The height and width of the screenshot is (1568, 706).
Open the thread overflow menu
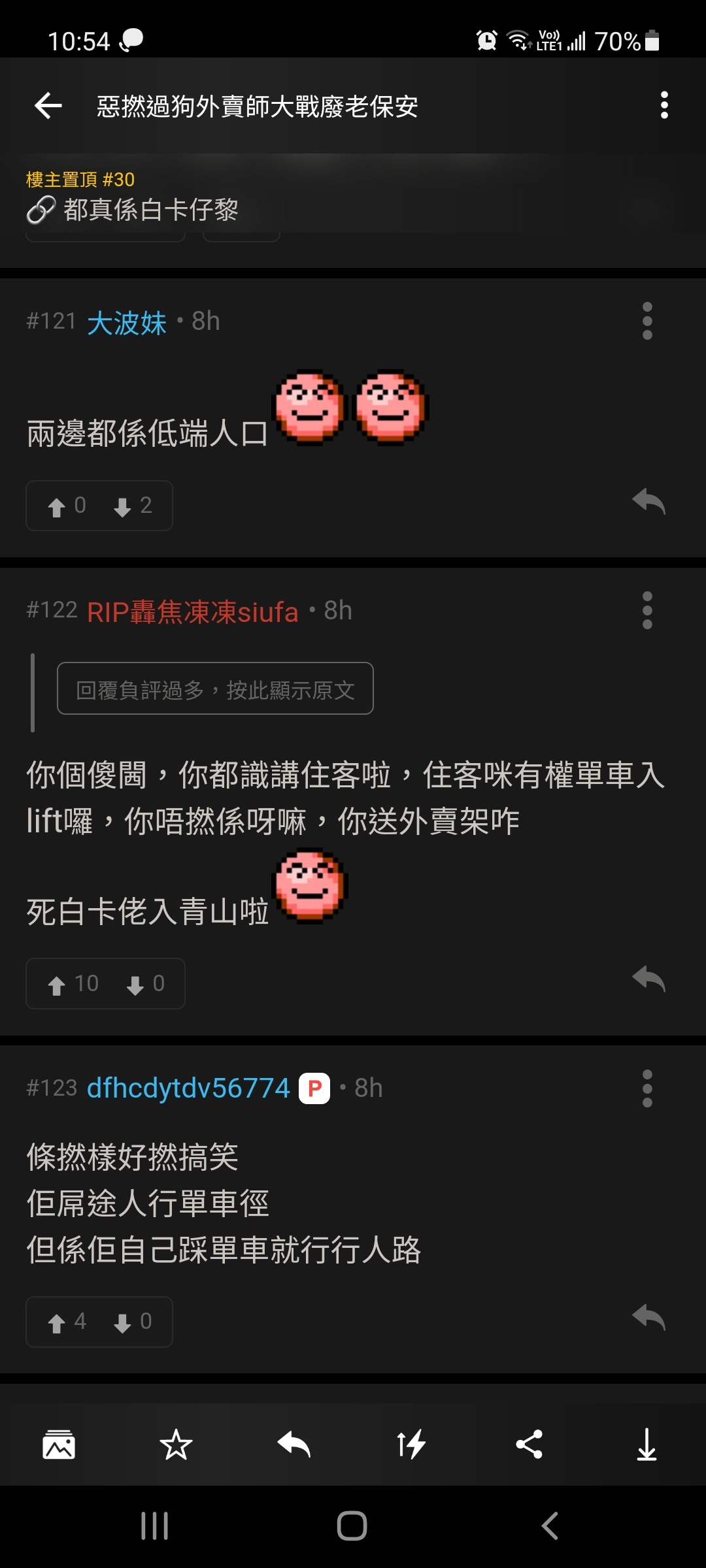(664, 105)
